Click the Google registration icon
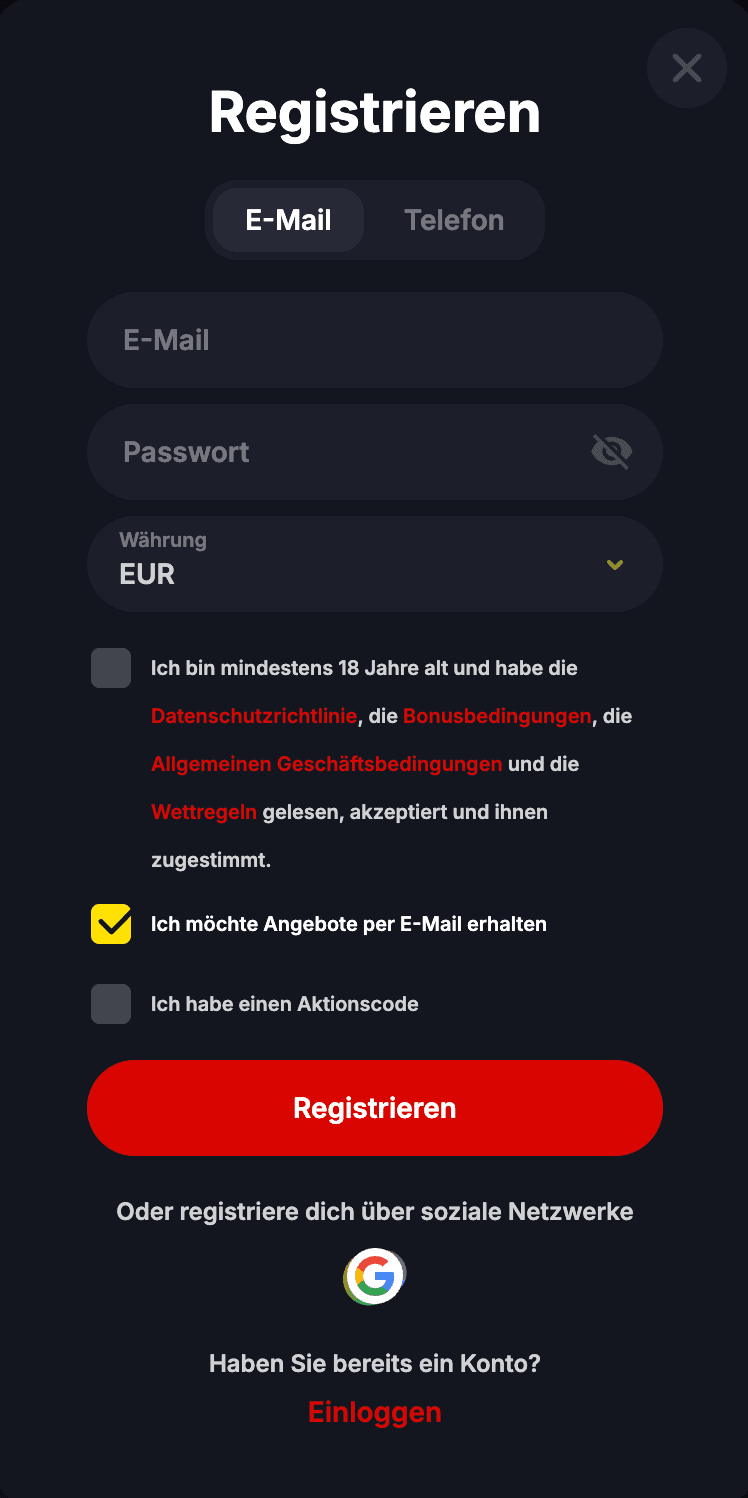This screenshot has height=1498, width=748. point(374,1274)
